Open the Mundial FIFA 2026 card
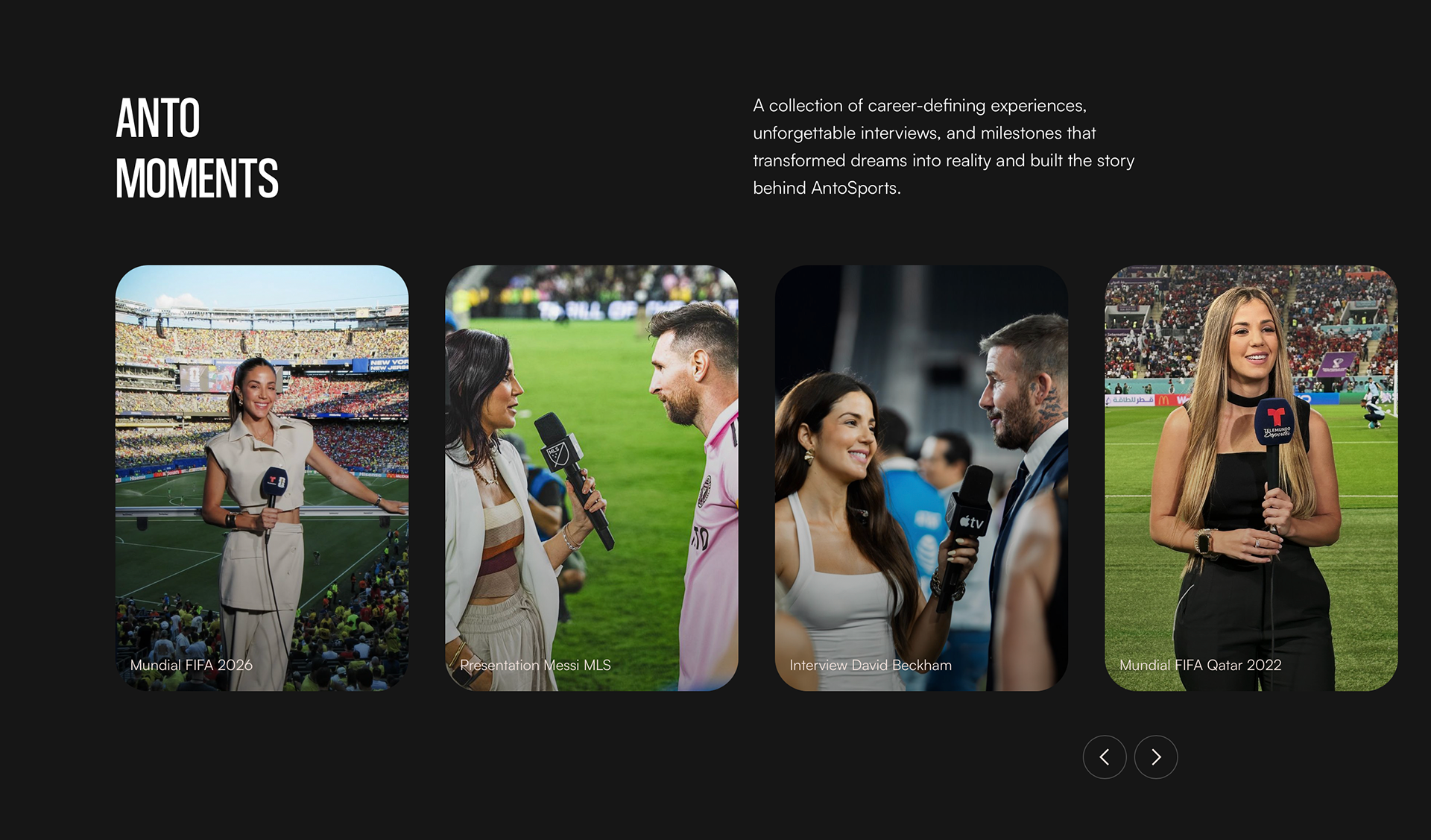The width and height of the screenshot is (1431, 840). tap(262, 478)
